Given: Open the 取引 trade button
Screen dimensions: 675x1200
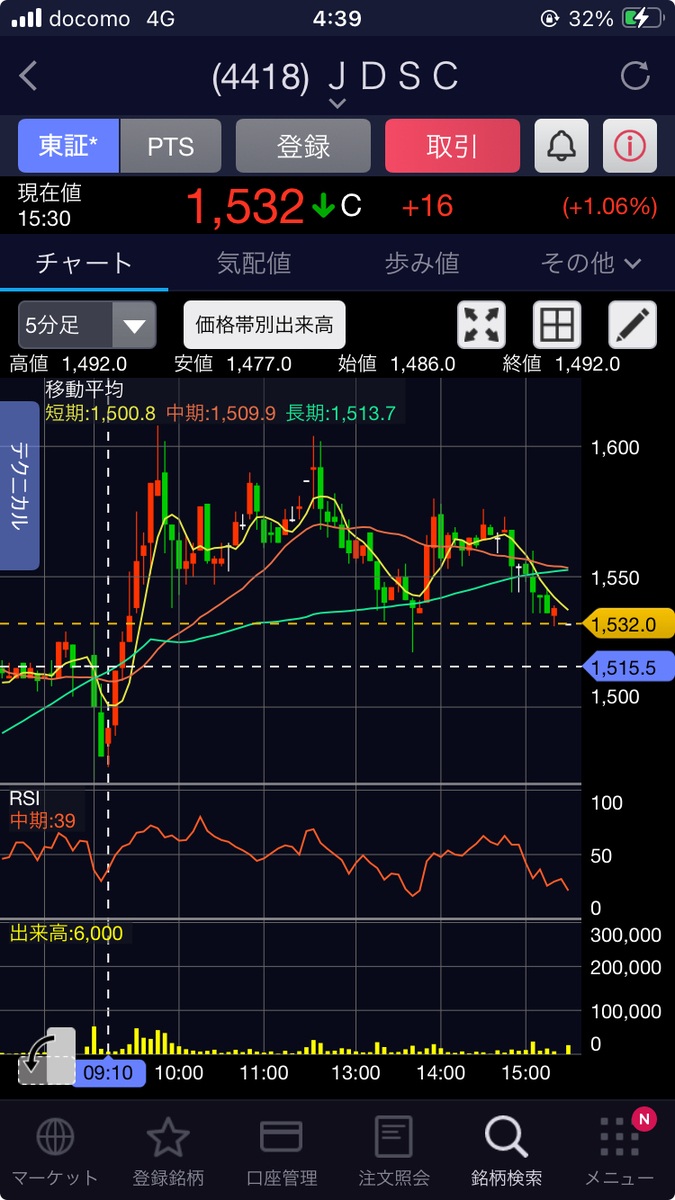Looking at the screenshot, I should [452, 146].
